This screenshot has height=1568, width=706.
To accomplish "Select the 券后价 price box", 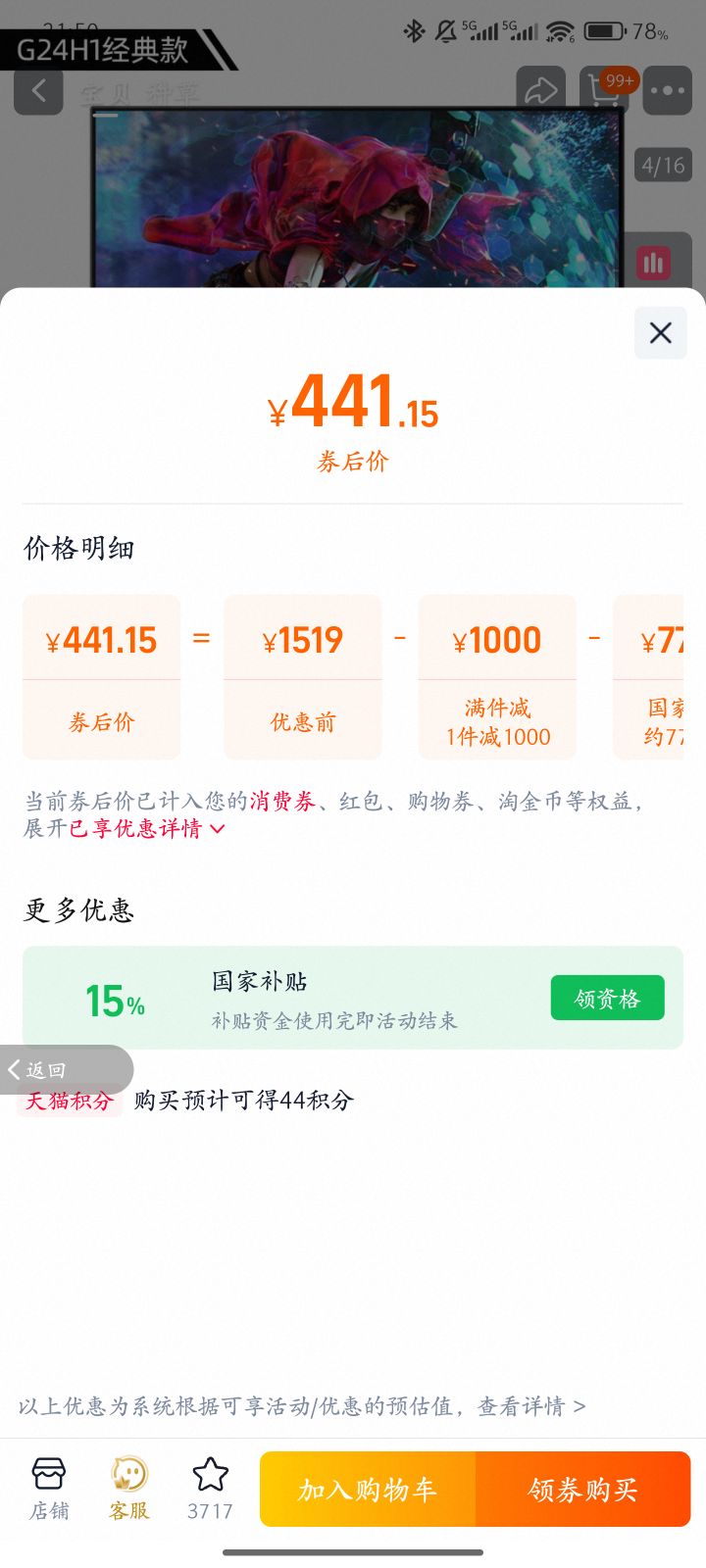I will pos(101,676).
